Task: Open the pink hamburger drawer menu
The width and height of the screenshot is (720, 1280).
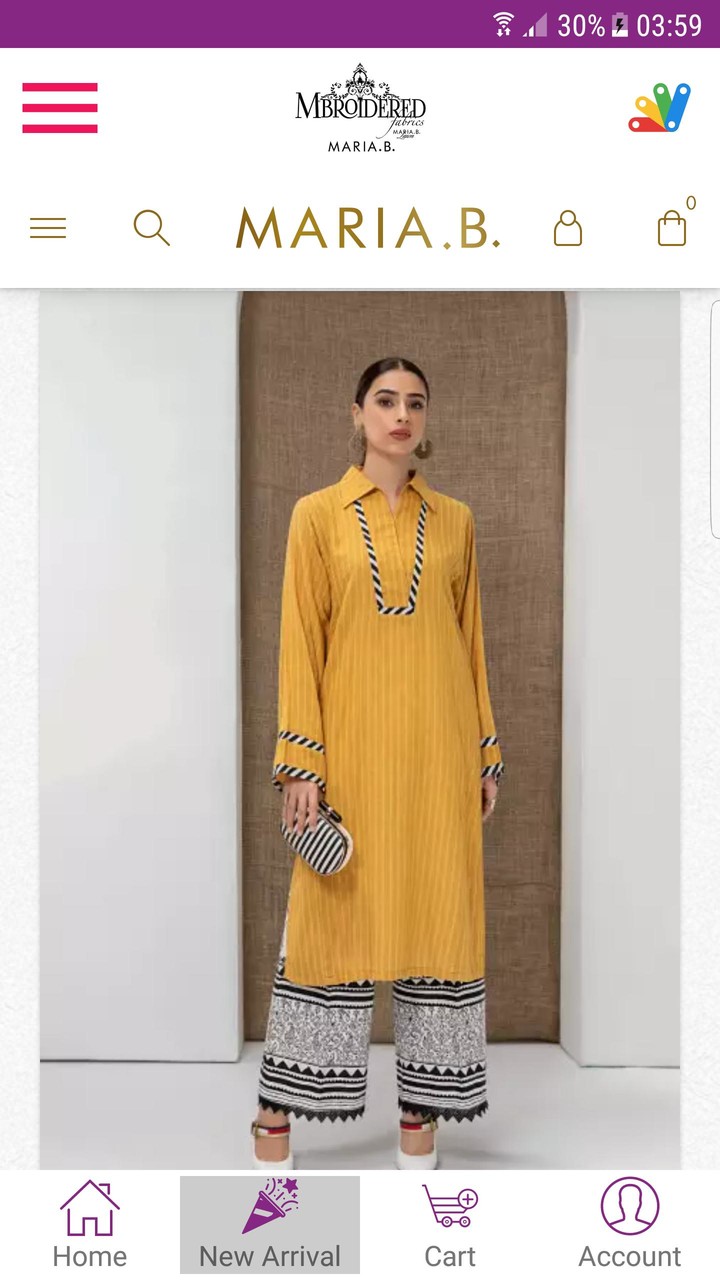Action: pyautogui.click(x=60, y=108)
